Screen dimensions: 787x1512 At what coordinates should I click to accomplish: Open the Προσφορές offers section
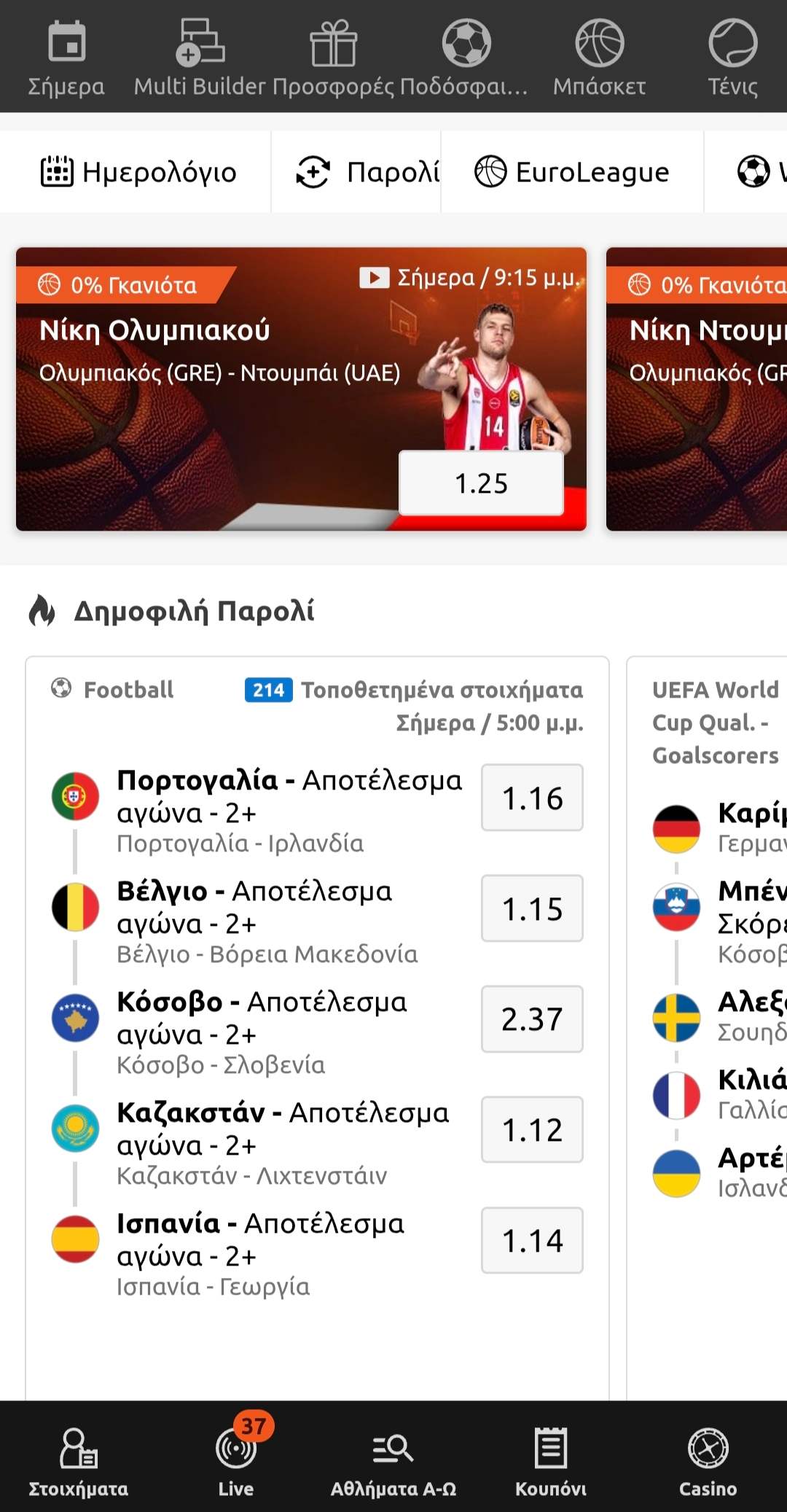(x=334, y=58)
